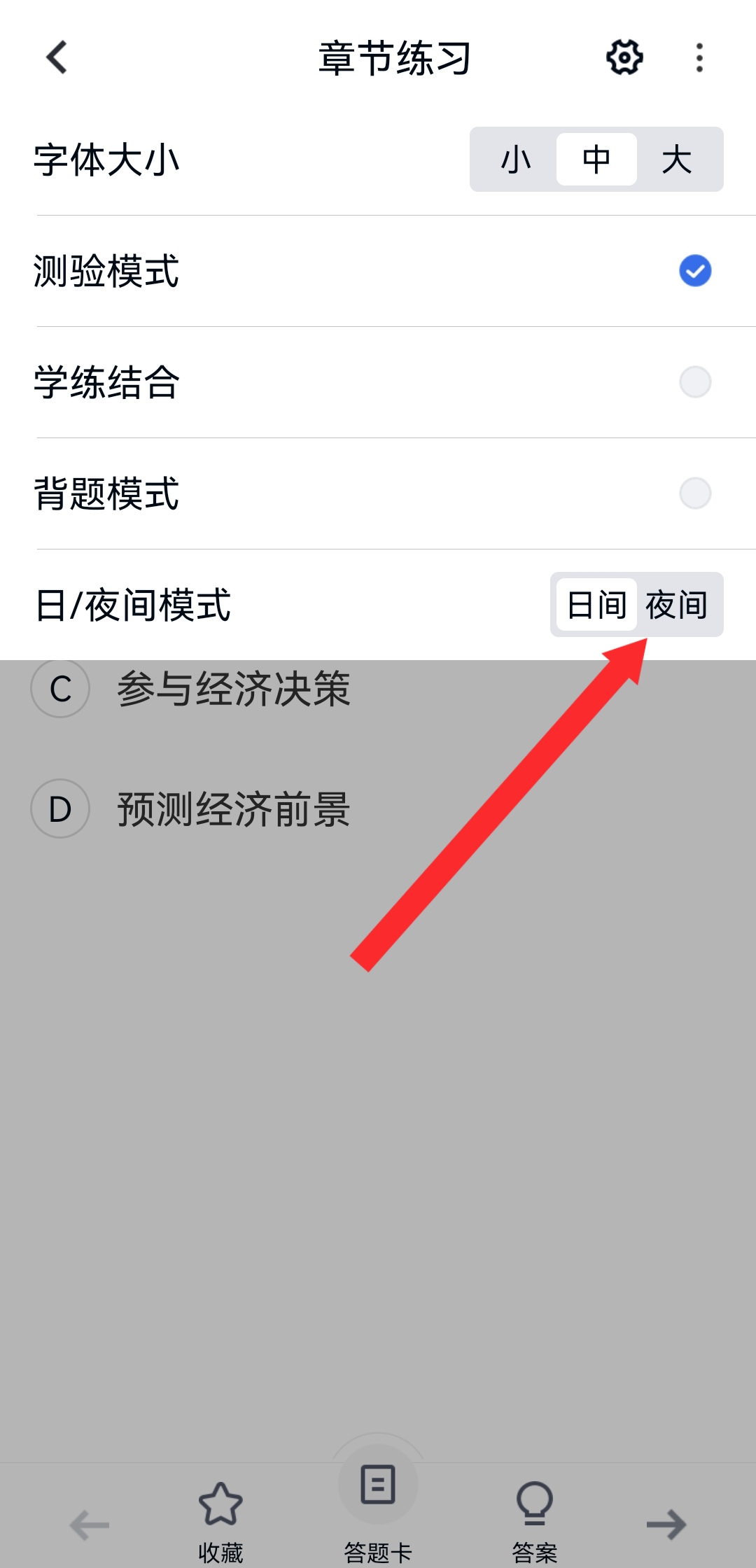Screen dimensions: 756x1568
Task: Switch to 日间 display mode
Action: coord(596,605)
